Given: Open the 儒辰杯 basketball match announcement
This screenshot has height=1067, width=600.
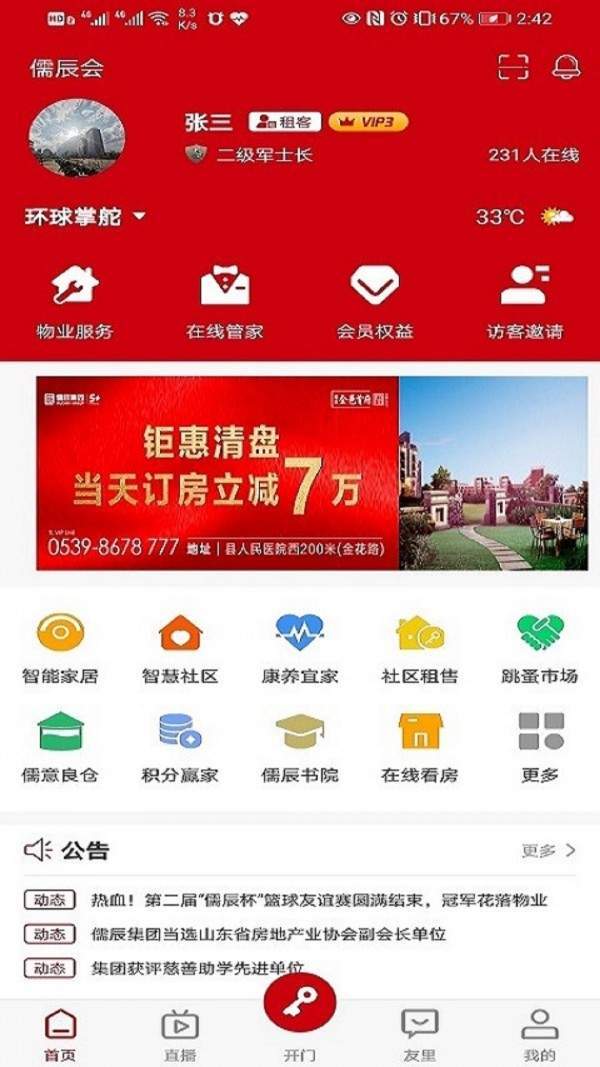Looking at the screenshot, I should click(319, 900).
